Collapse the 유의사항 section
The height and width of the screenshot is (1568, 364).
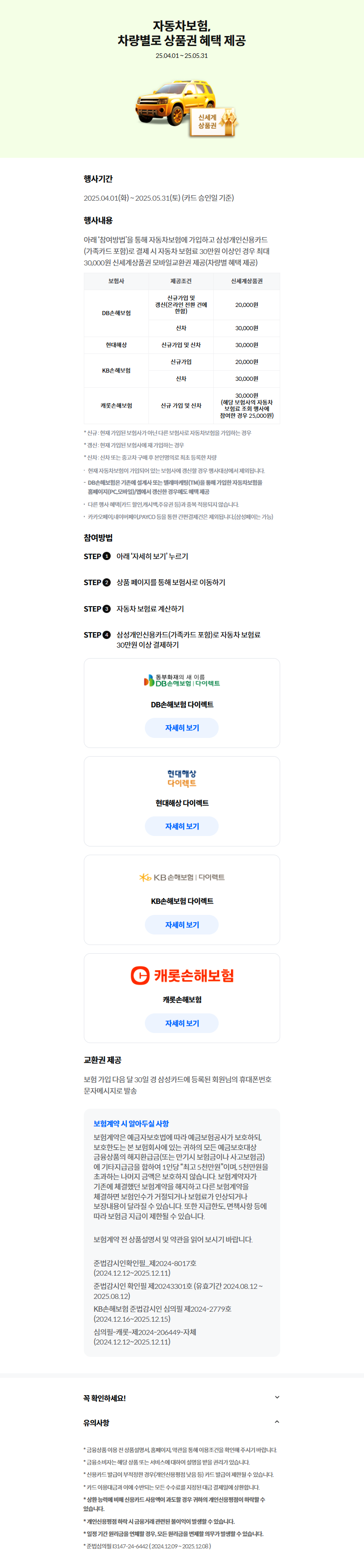tap(277, 1423)
